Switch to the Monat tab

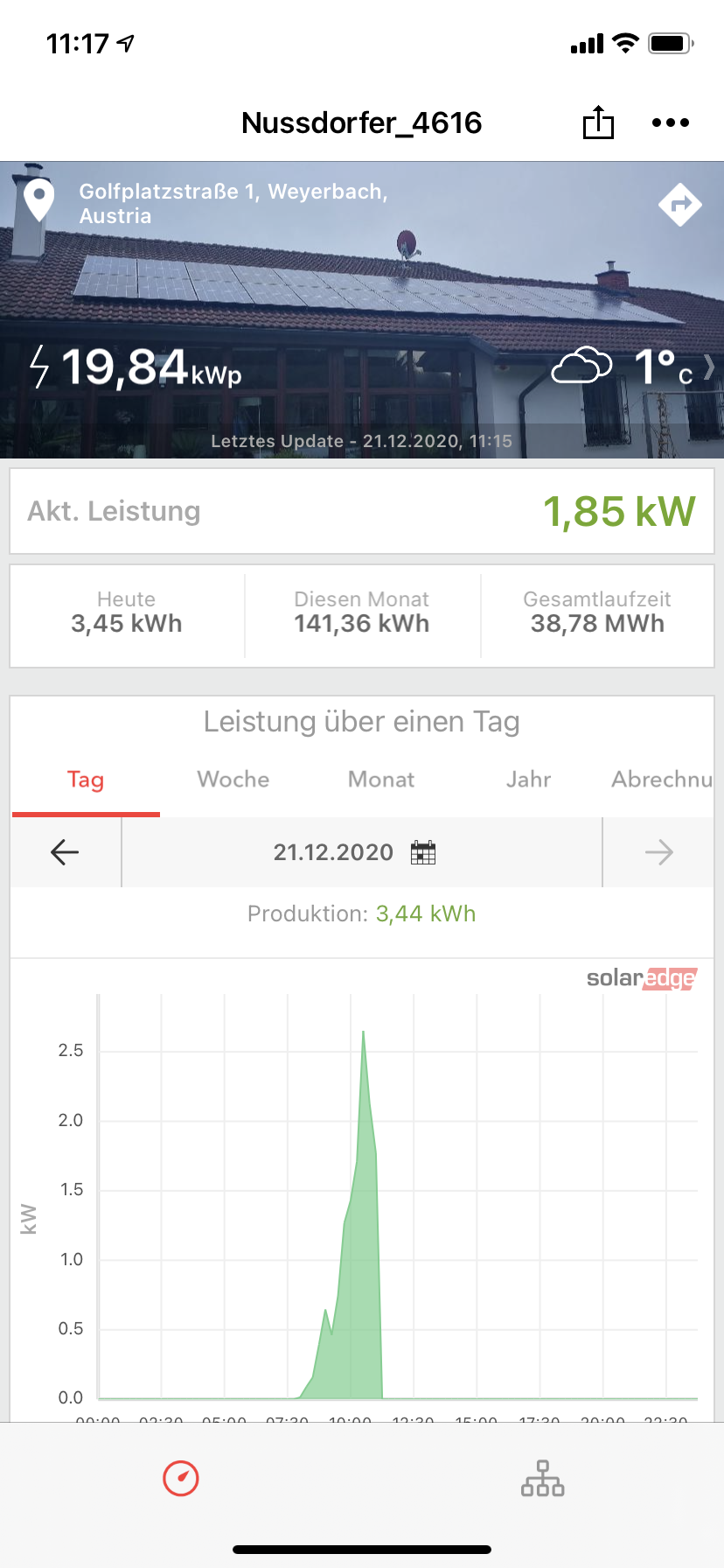point(381,780)
